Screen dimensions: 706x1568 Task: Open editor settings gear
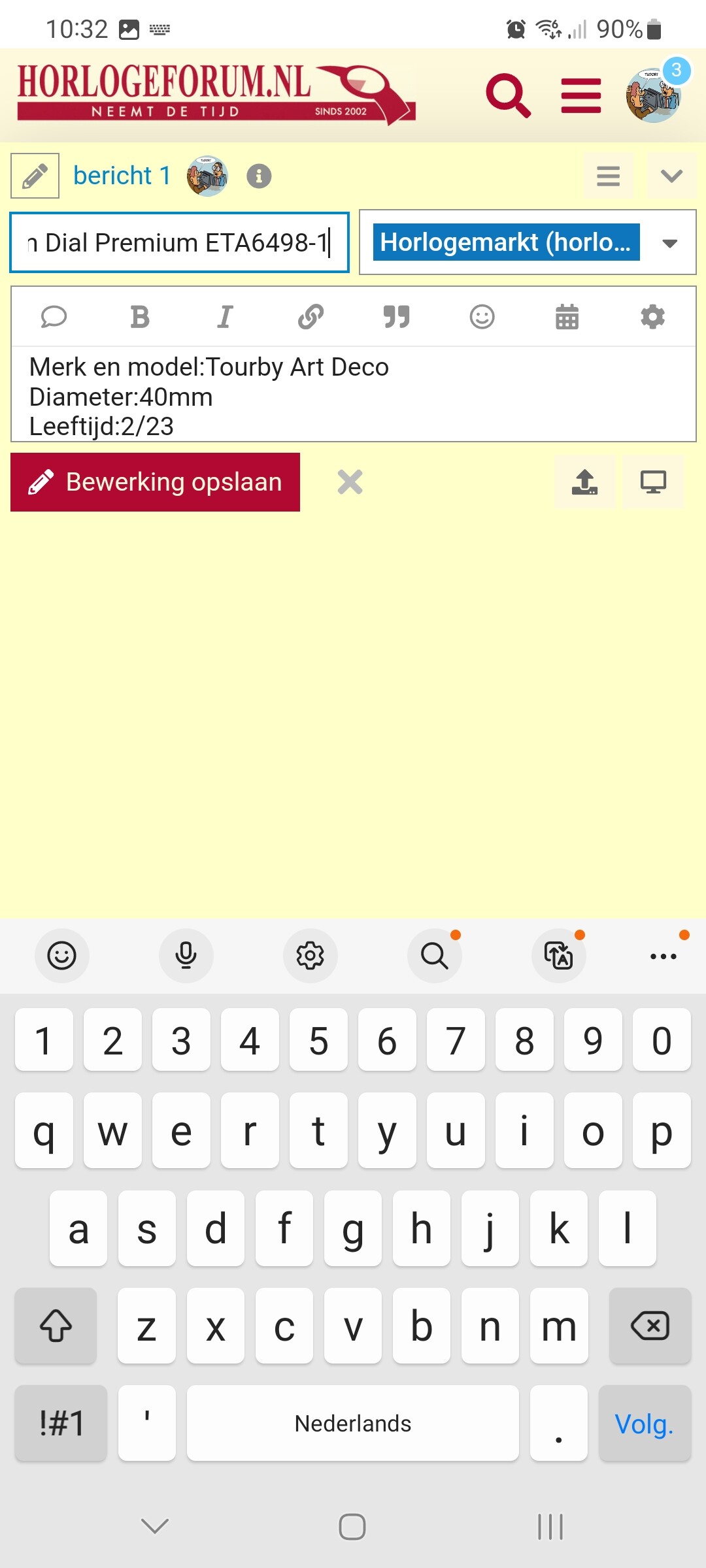pyautogui.click(x=652, y=317)
